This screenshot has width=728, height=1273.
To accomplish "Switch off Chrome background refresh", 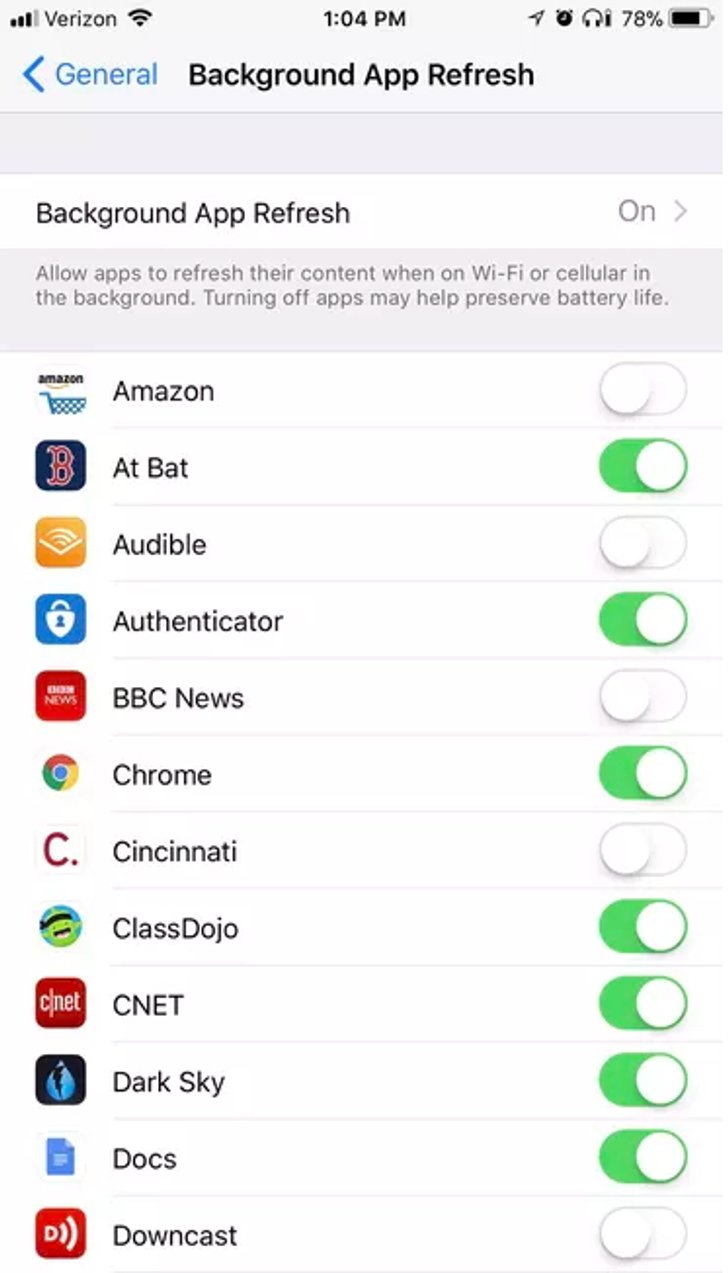I will 643,774.
